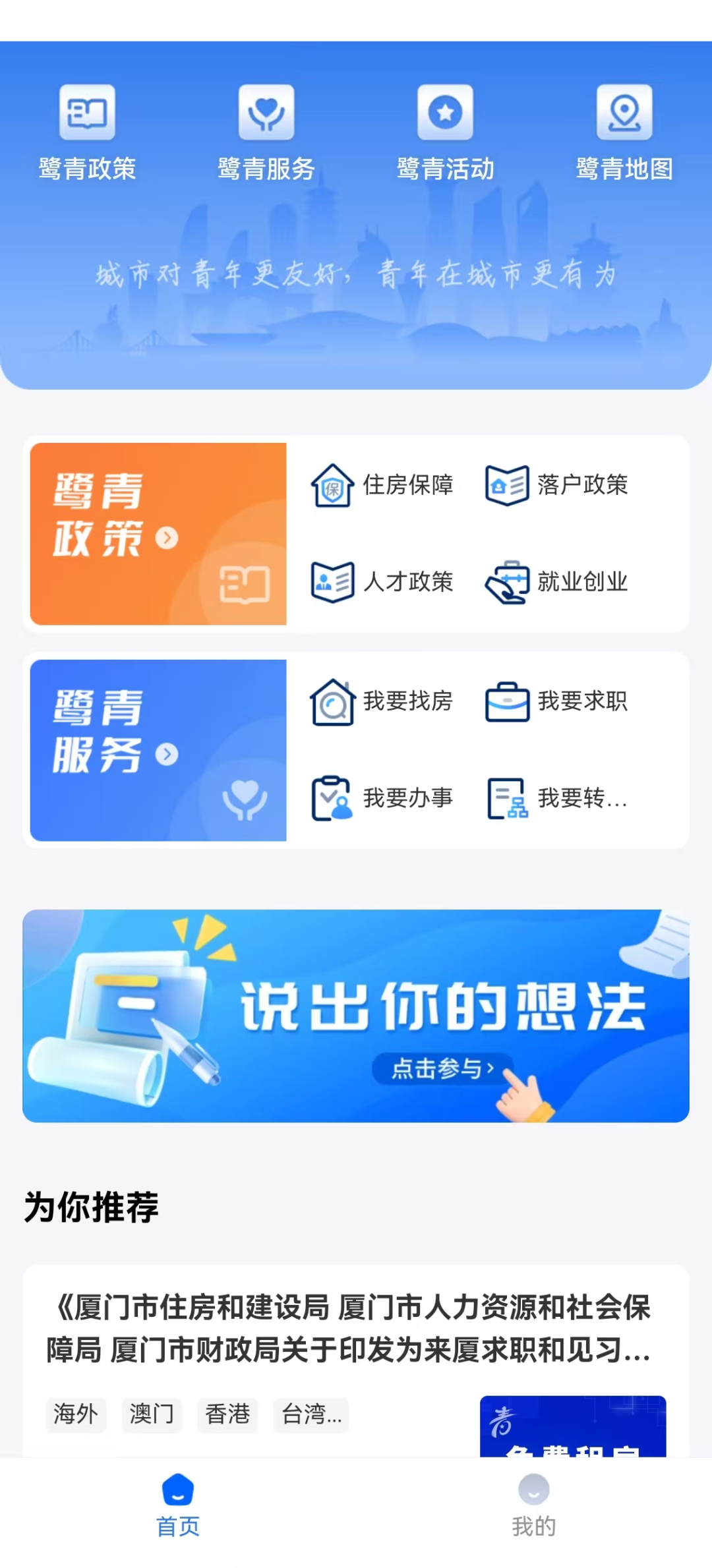This screenshot has width=712, height=1568.
Task: Open 就业创业
Action: [x=557, y=582]
